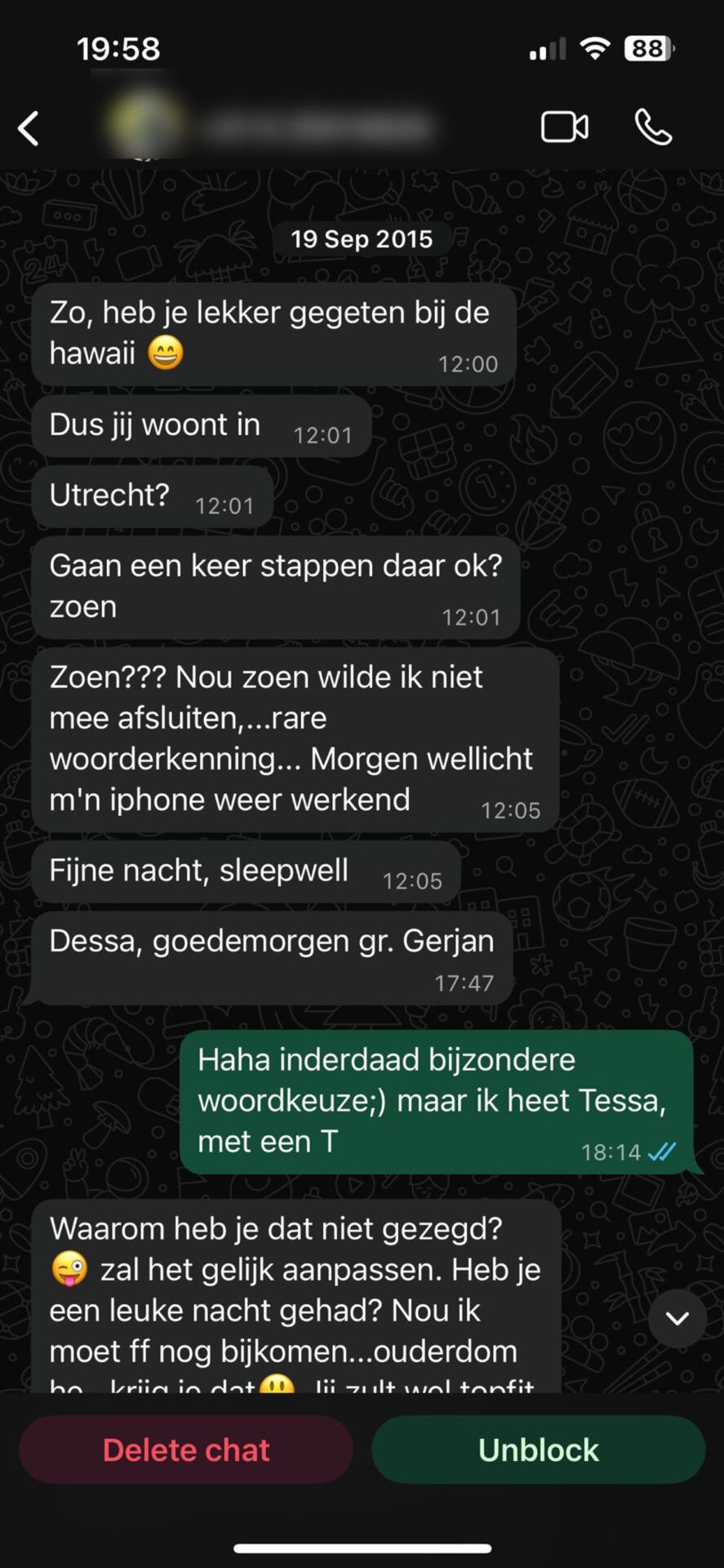Start a voice call

tap(653, 127)
